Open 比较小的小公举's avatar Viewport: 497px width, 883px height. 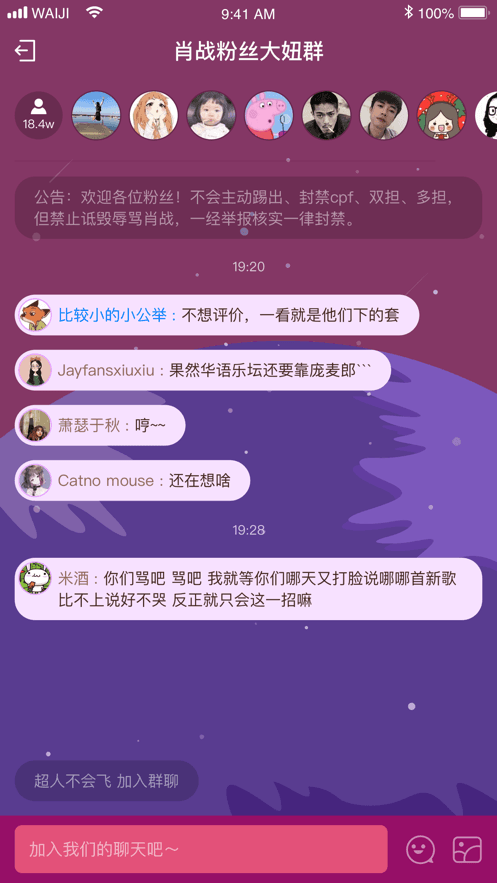[x=35, y=315]
